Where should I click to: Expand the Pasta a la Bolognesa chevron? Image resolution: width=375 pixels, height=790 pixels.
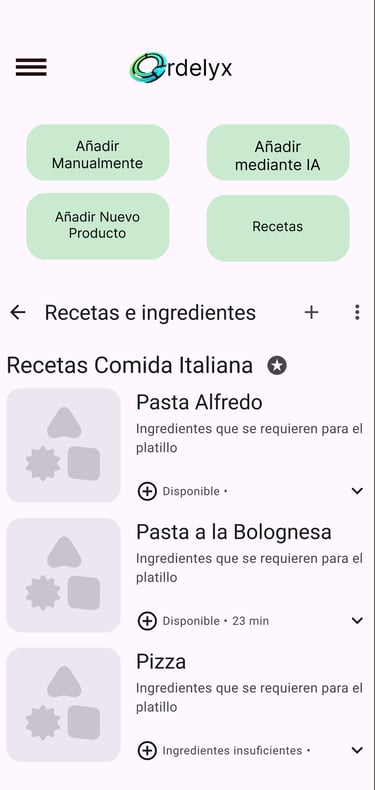click(x=357, y=621)
